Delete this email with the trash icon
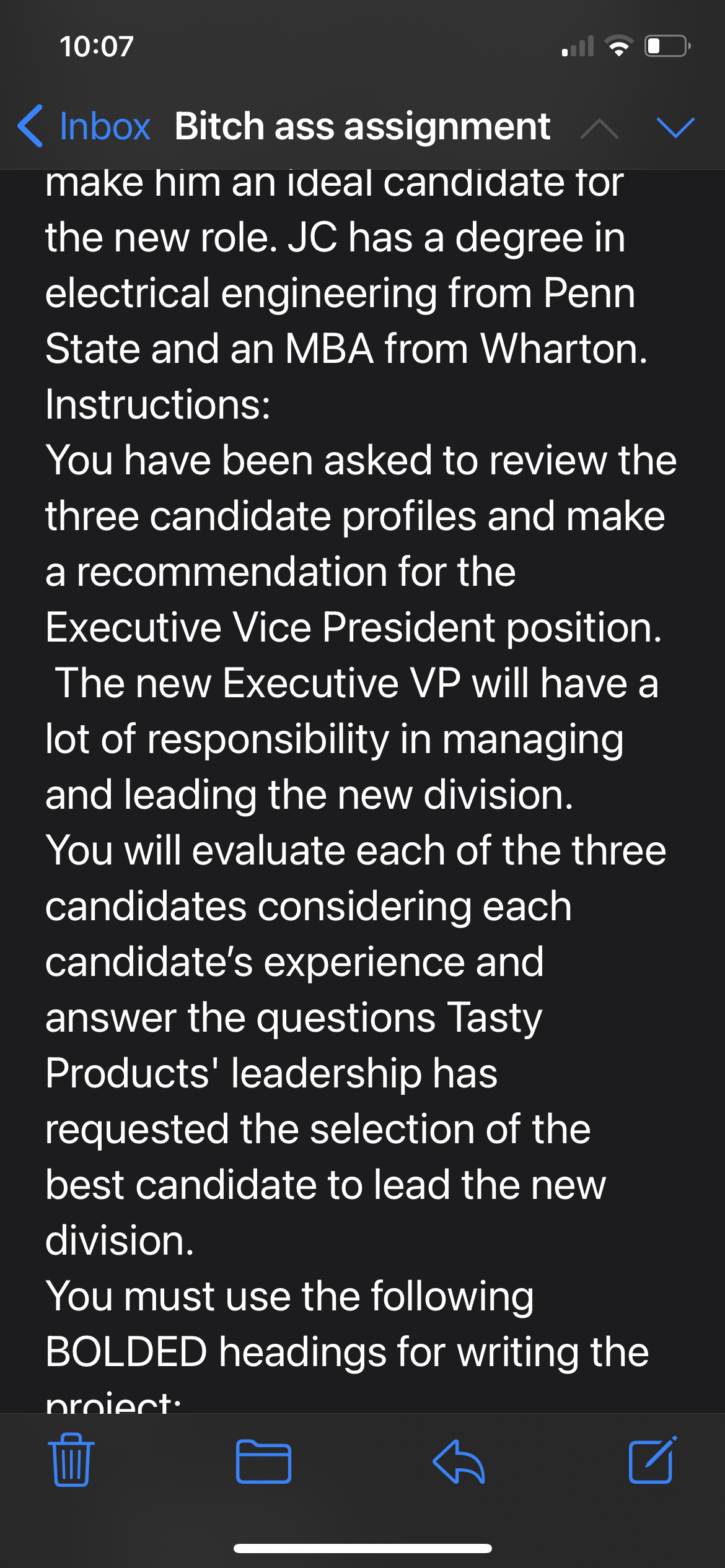 click(x=71, y=1460)
